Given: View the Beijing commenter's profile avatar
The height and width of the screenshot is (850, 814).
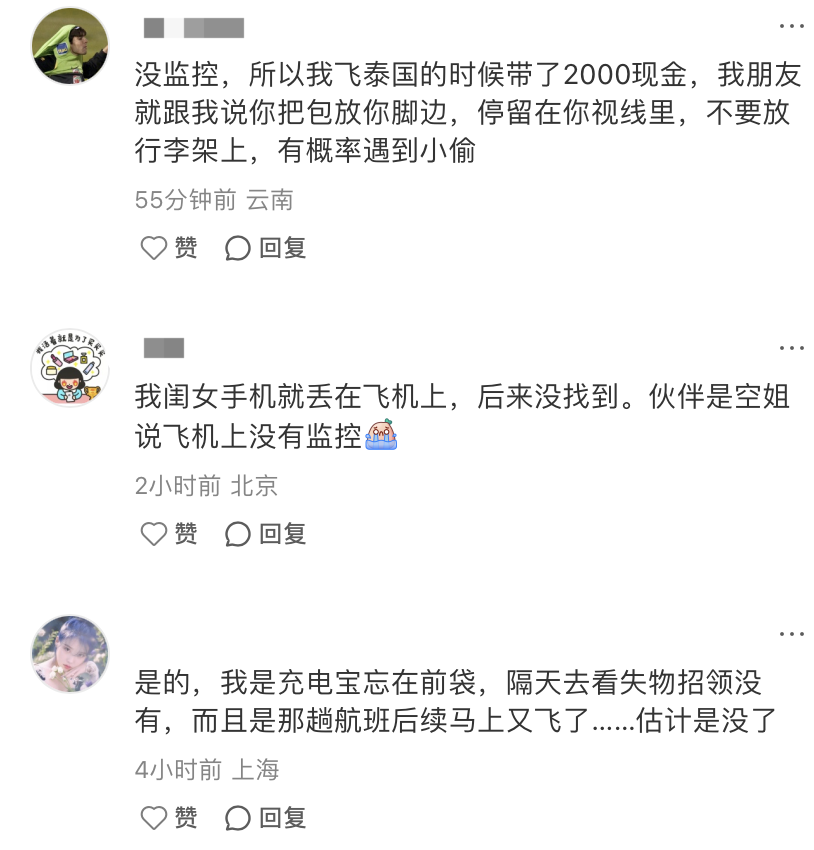Looking at the screenshot, I should [70, 367].
